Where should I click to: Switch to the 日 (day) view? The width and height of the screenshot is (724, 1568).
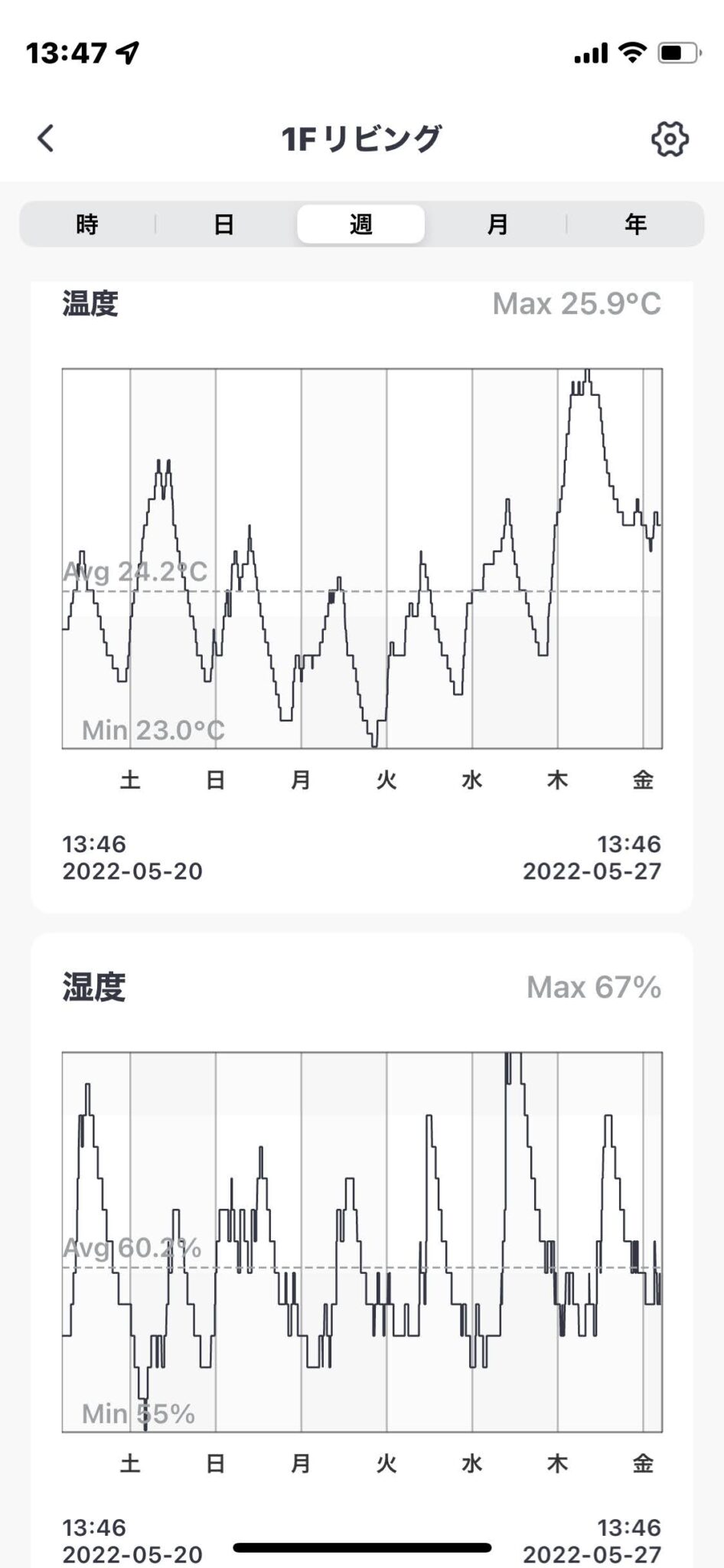[x=223, y=224]
